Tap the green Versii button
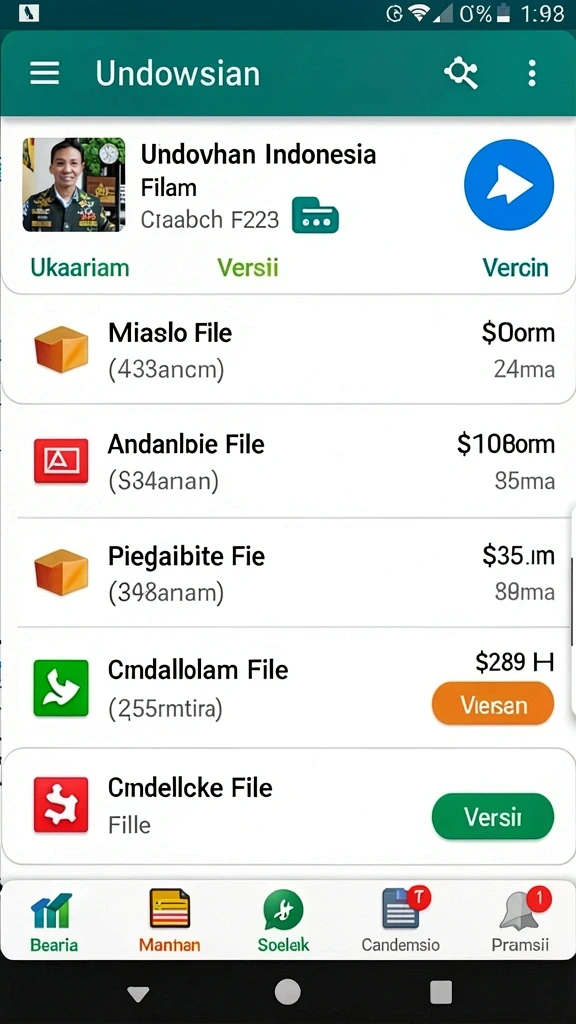This screenshot has width=576, height=1024. pos(493,816)
